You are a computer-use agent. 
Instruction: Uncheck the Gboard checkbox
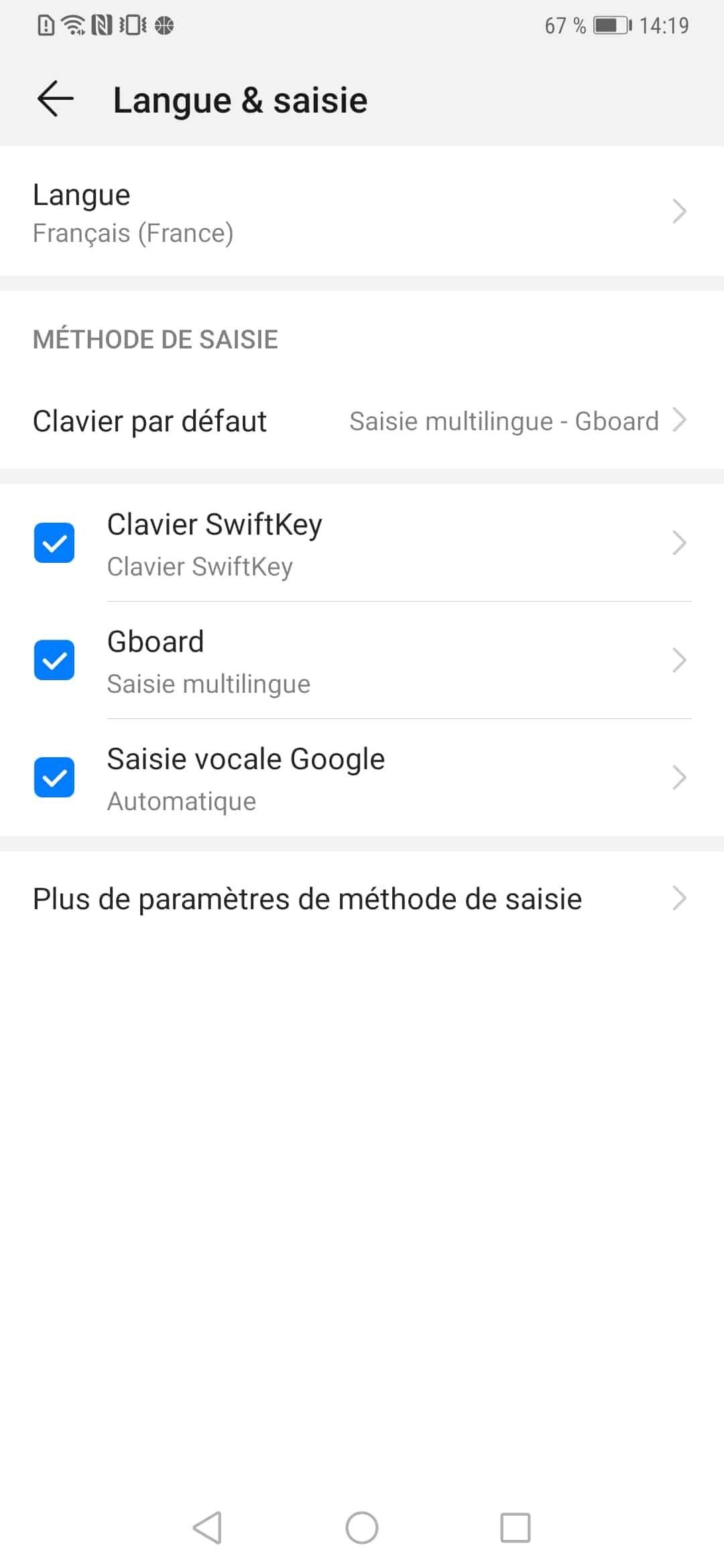(x=54, y=660)
